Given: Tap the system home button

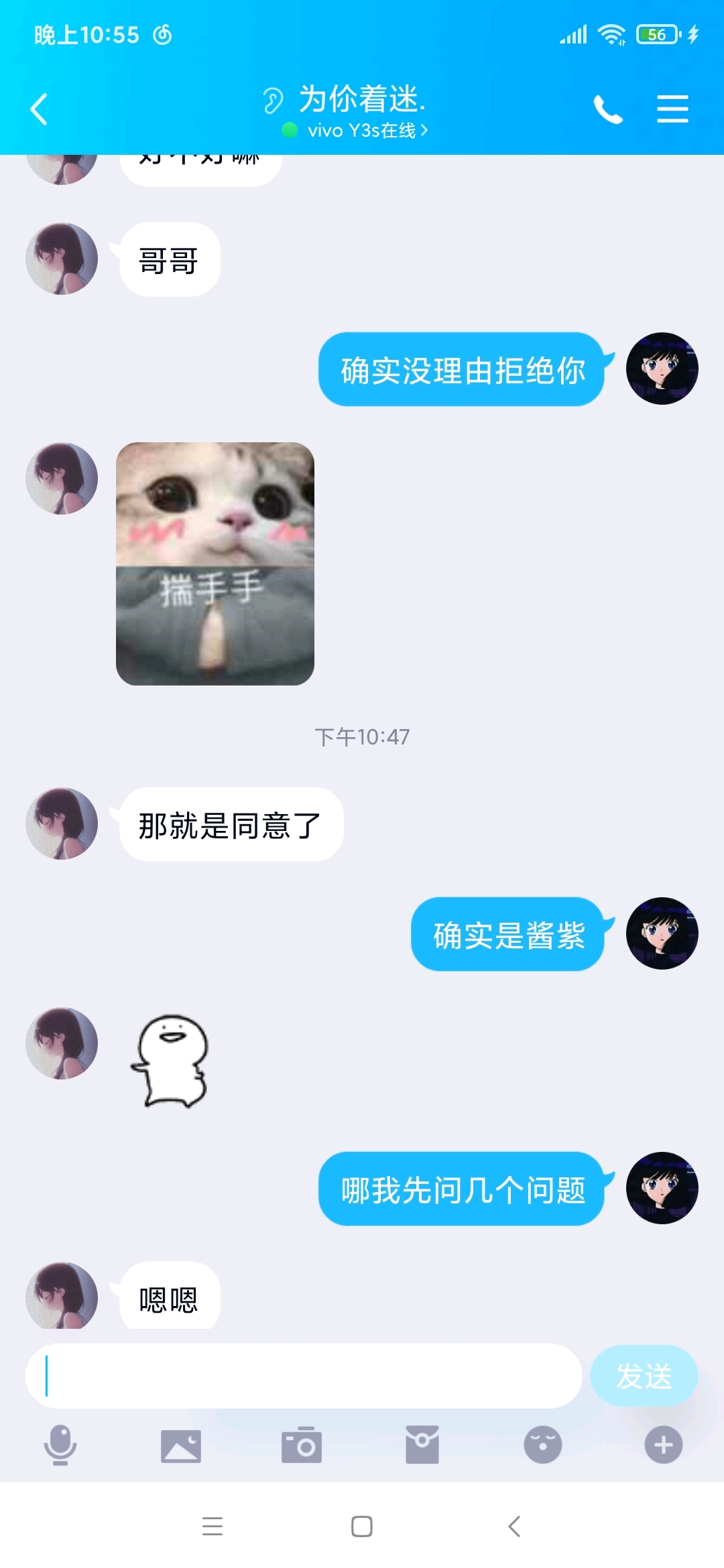Looking at the screenshot, I should [x=362, y=1526].
